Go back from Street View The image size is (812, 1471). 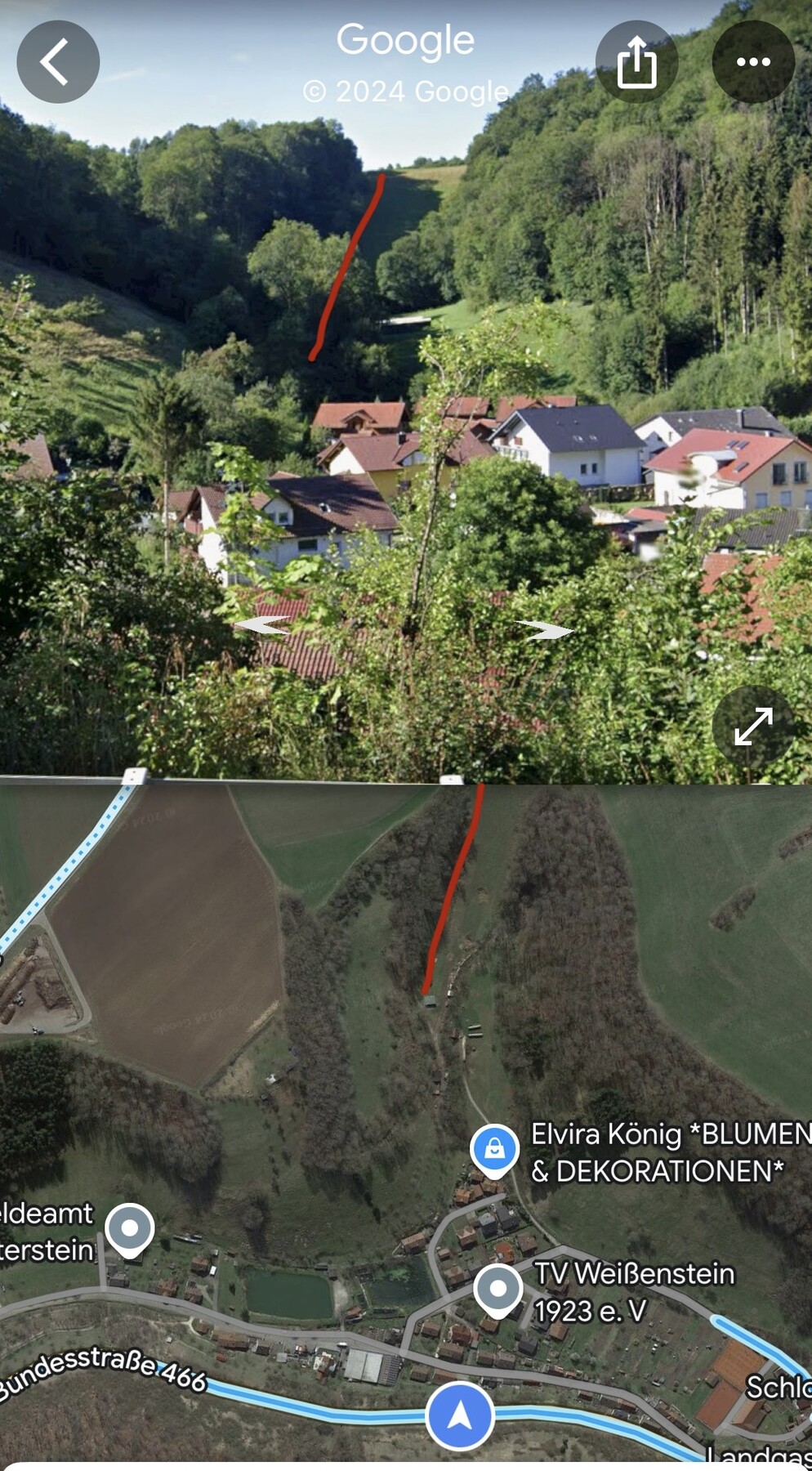tap(58, 62)
